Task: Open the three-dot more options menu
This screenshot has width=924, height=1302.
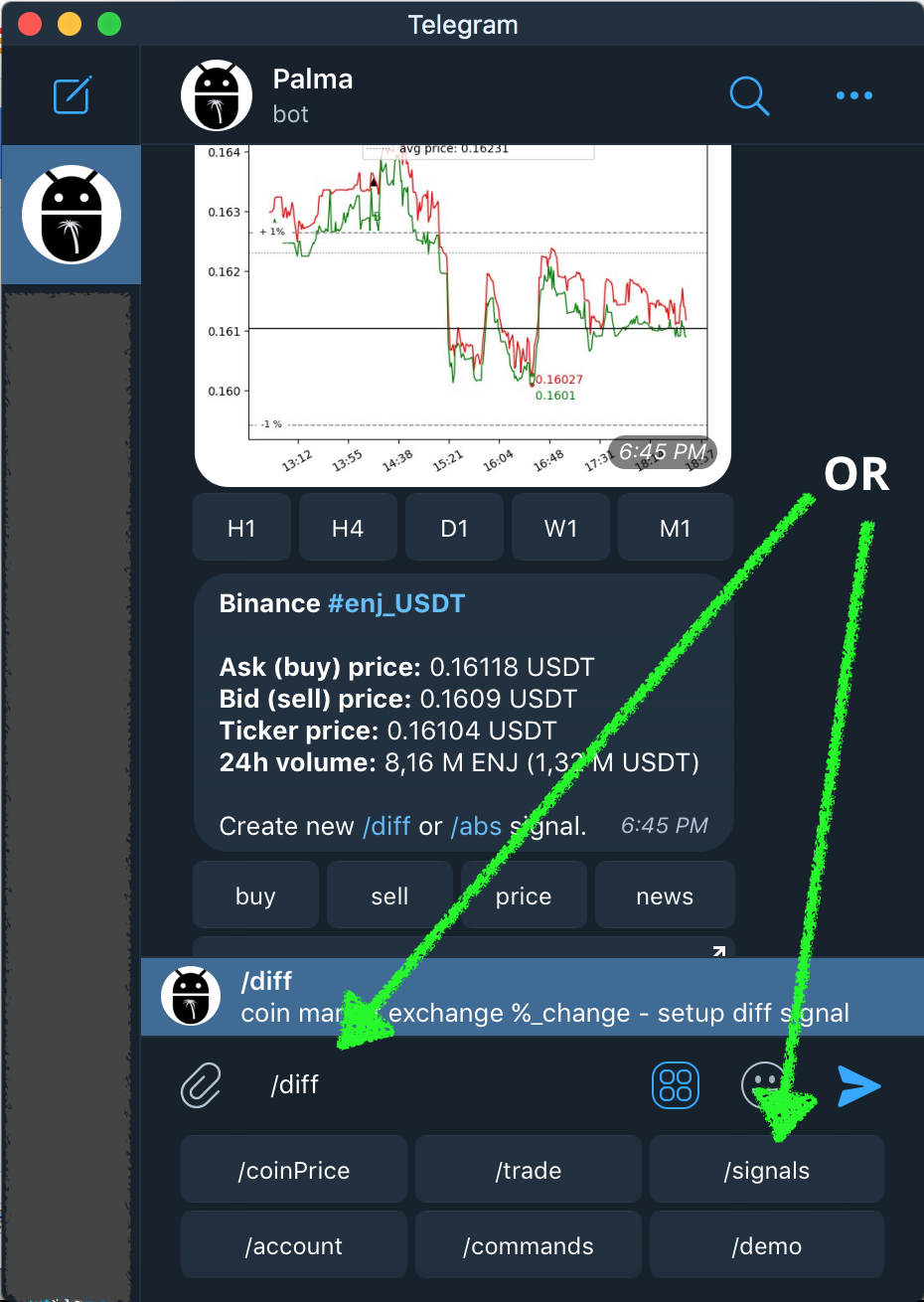Action: coord(853,95)
